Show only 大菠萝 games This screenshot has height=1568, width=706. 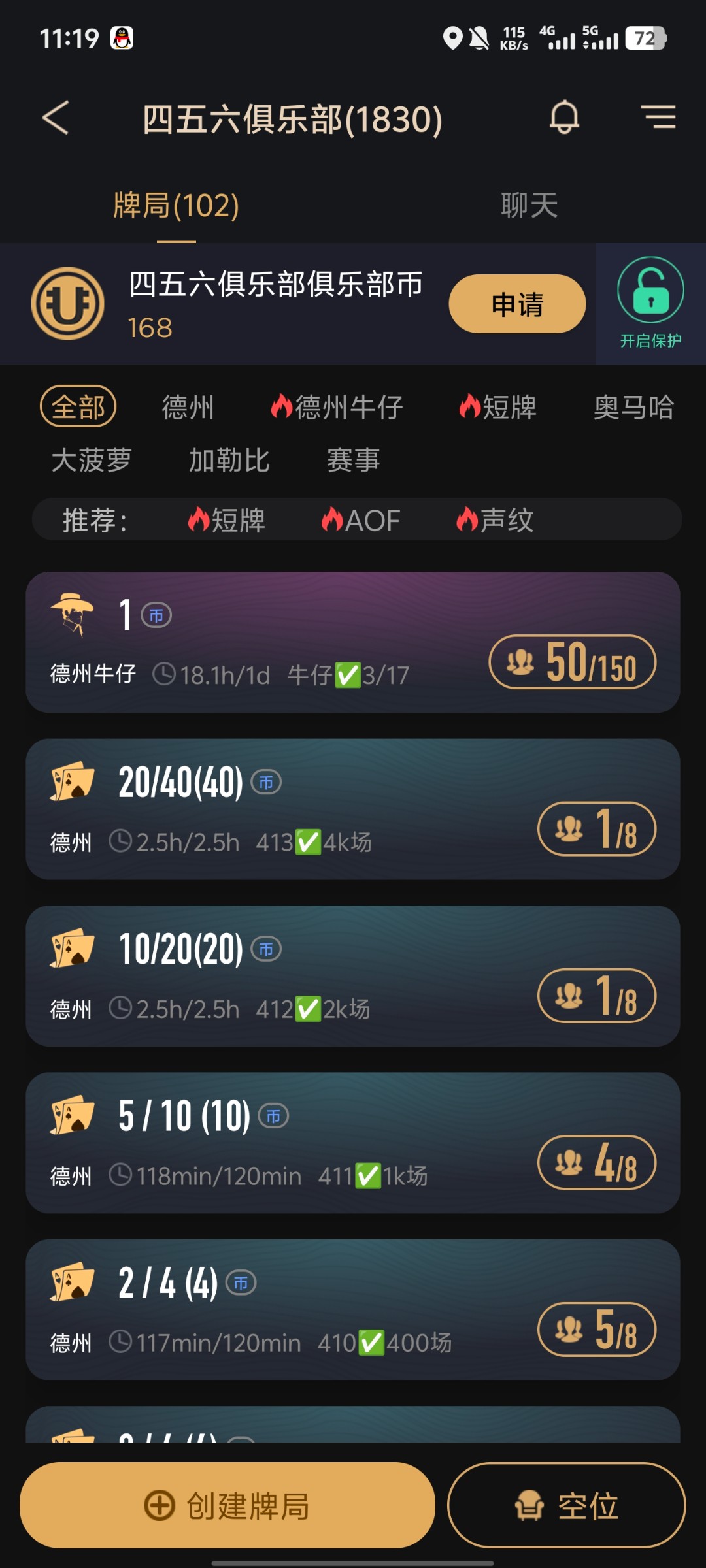(x=92, y=460)
